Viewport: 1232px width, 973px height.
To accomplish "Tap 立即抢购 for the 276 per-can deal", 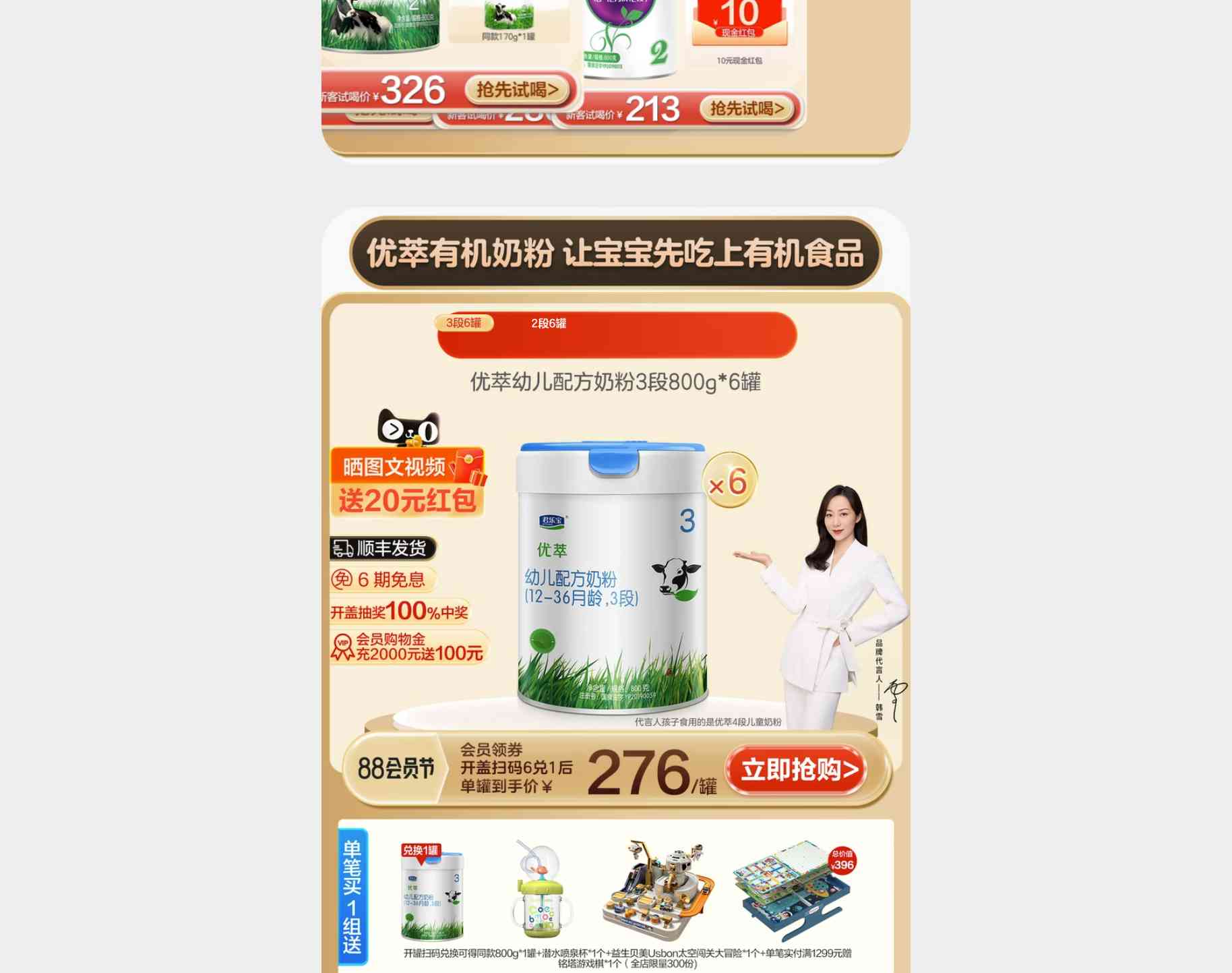I will (797, 769).
